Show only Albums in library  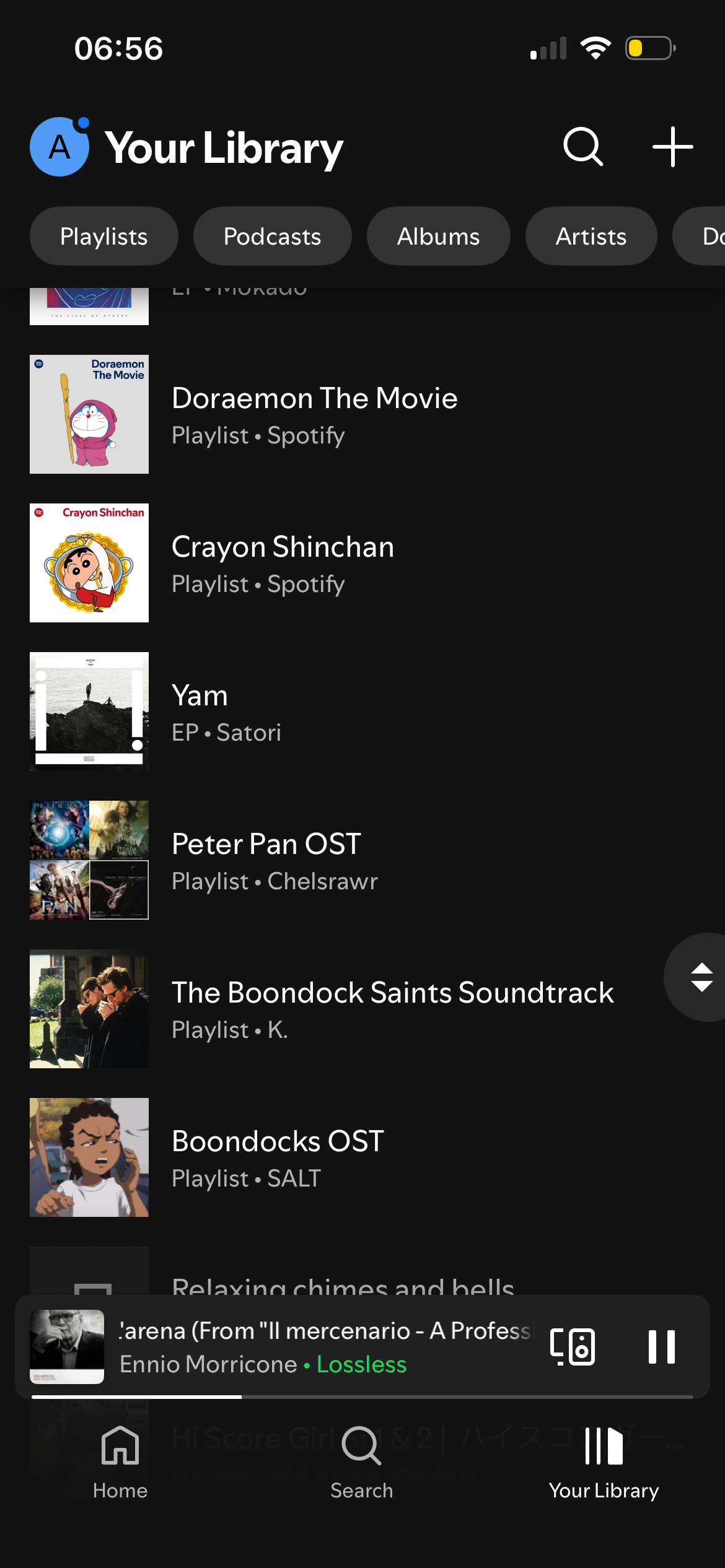pos(438,237)
